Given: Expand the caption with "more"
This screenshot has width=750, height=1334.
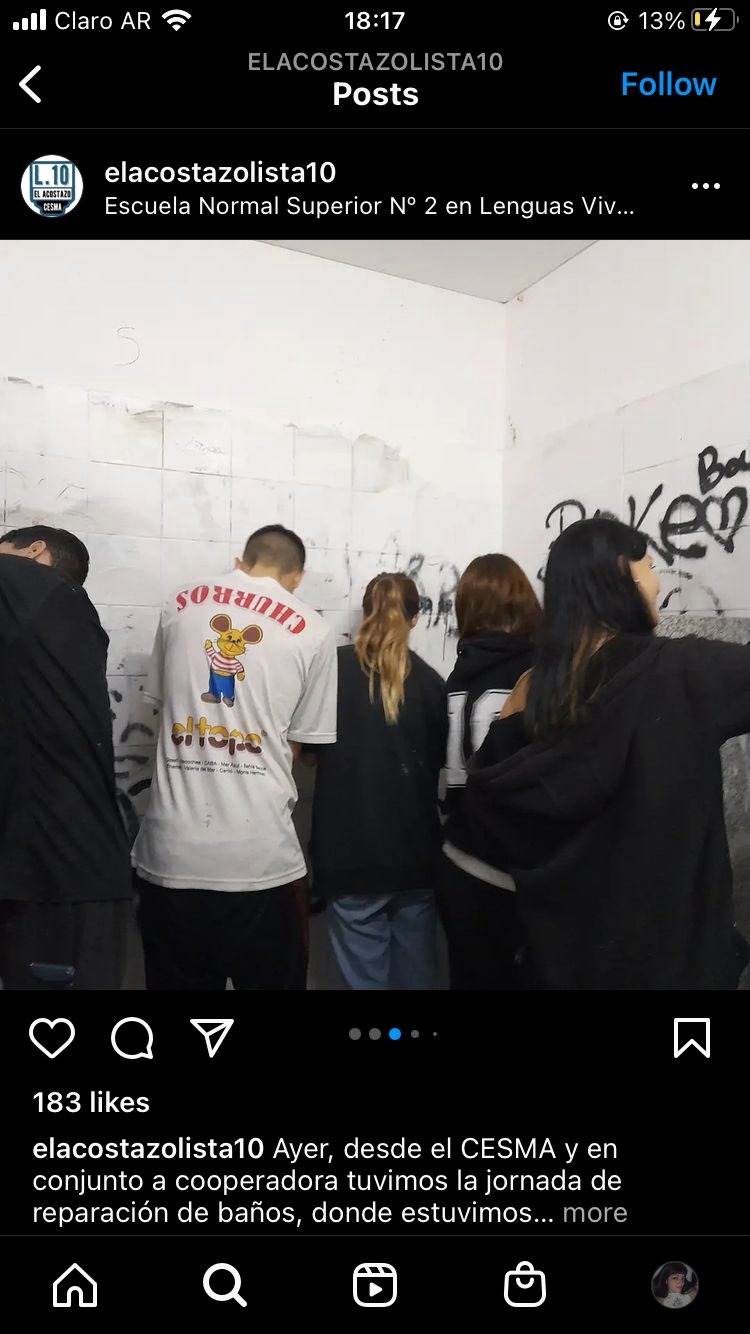Looking at the screenshot, I should 595,1212.
